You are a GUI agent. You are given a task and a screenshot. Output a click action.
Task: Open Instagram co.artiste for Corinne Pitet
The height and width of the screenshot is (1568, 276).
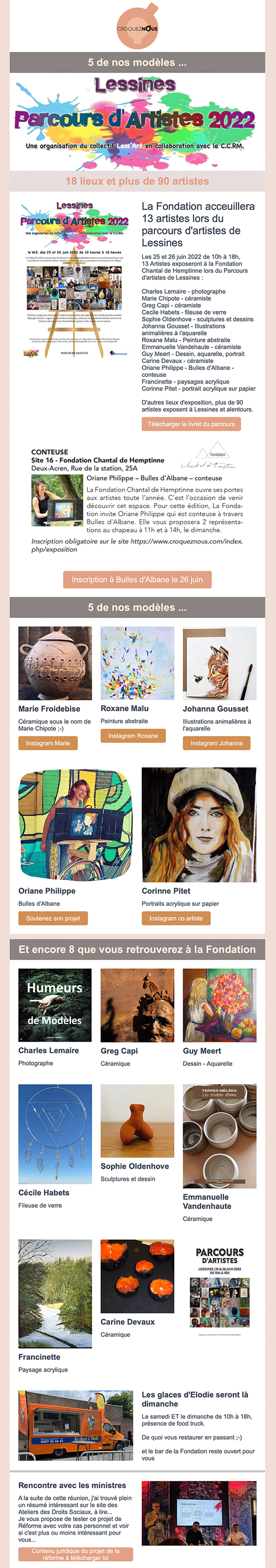pos(176,918)
